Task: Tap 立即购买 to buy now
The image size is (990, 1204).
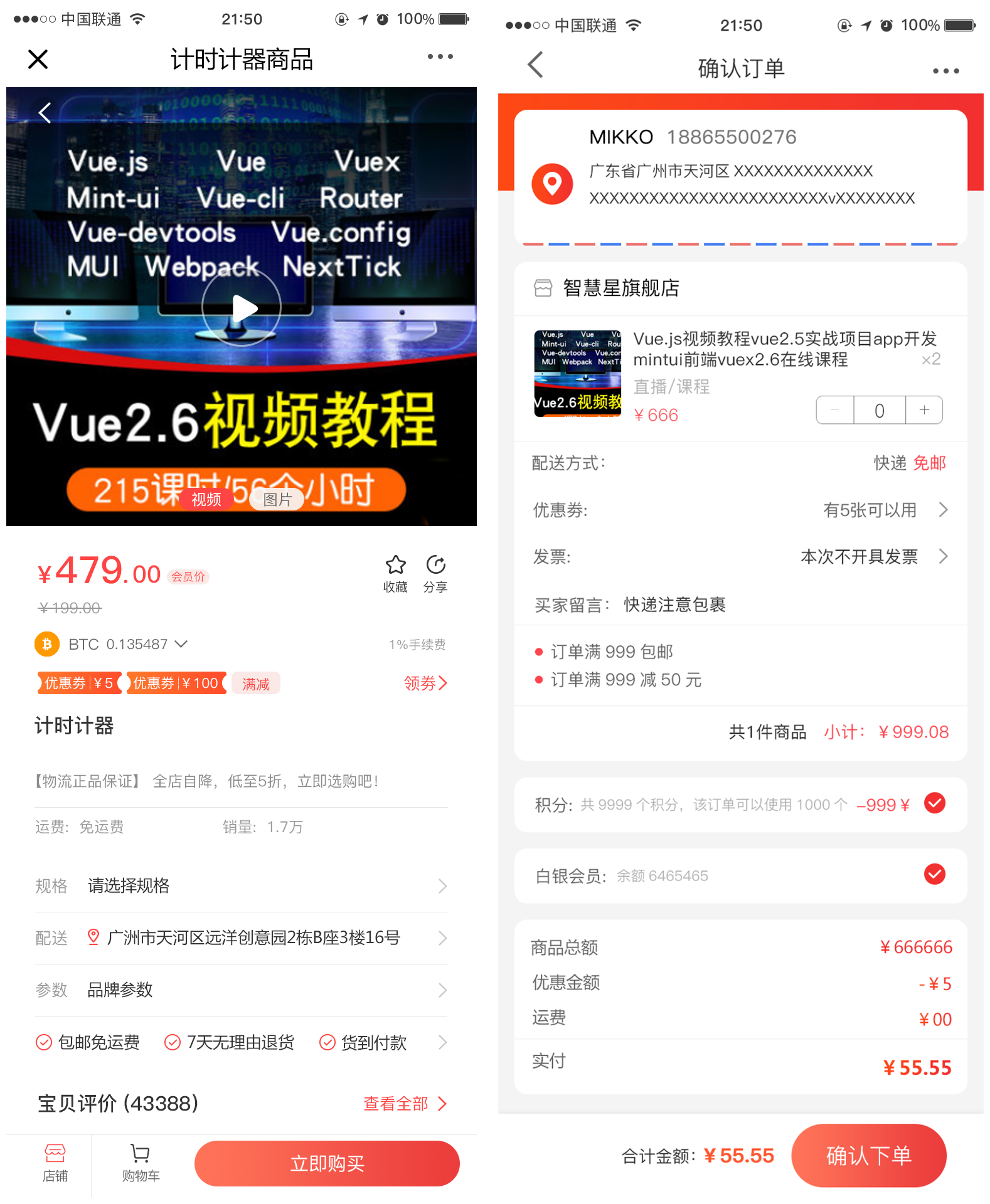Action: pos(327,1163)
